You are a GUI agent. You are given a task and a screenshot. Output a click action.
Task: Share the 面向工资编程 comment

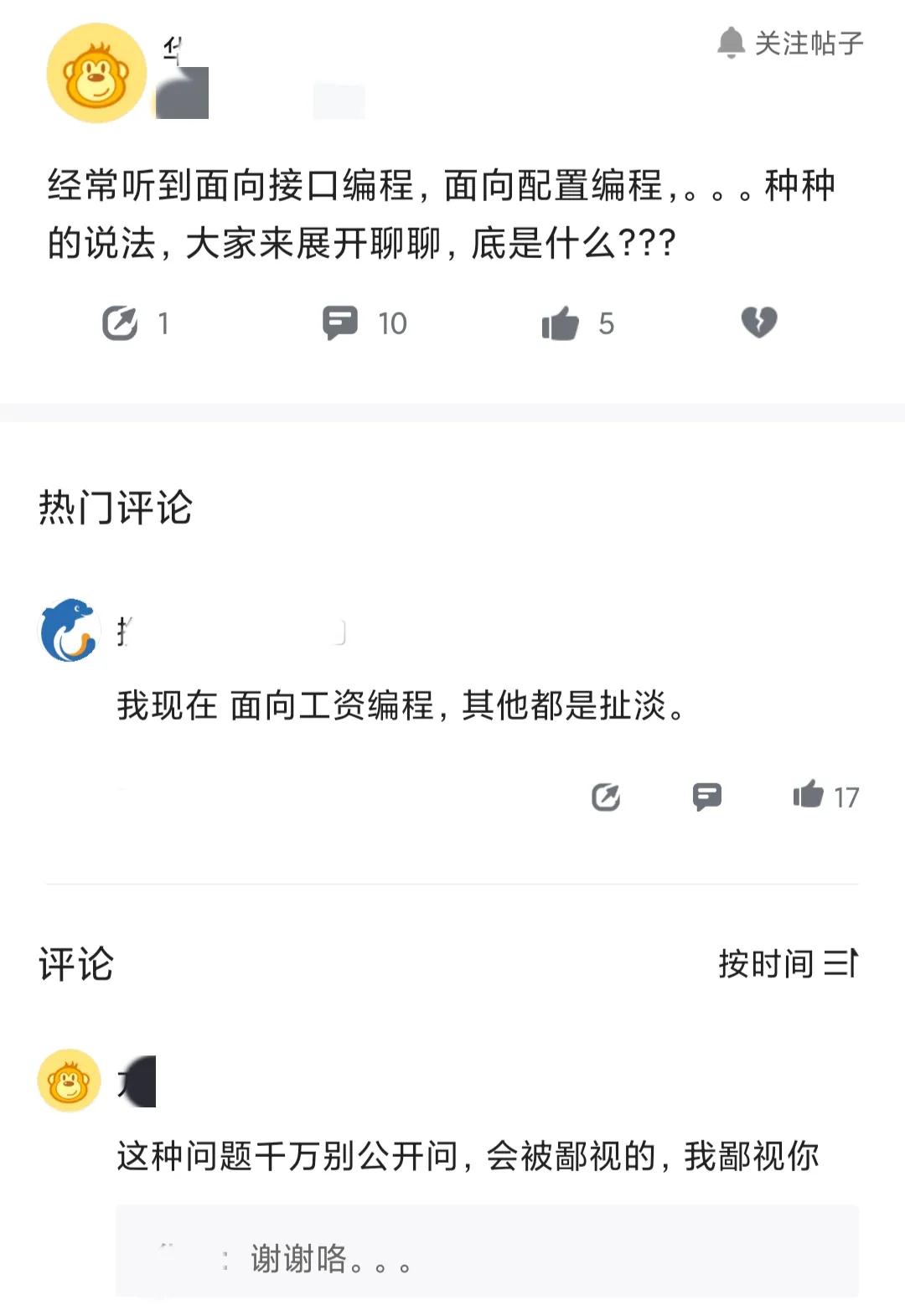[606, 797]
